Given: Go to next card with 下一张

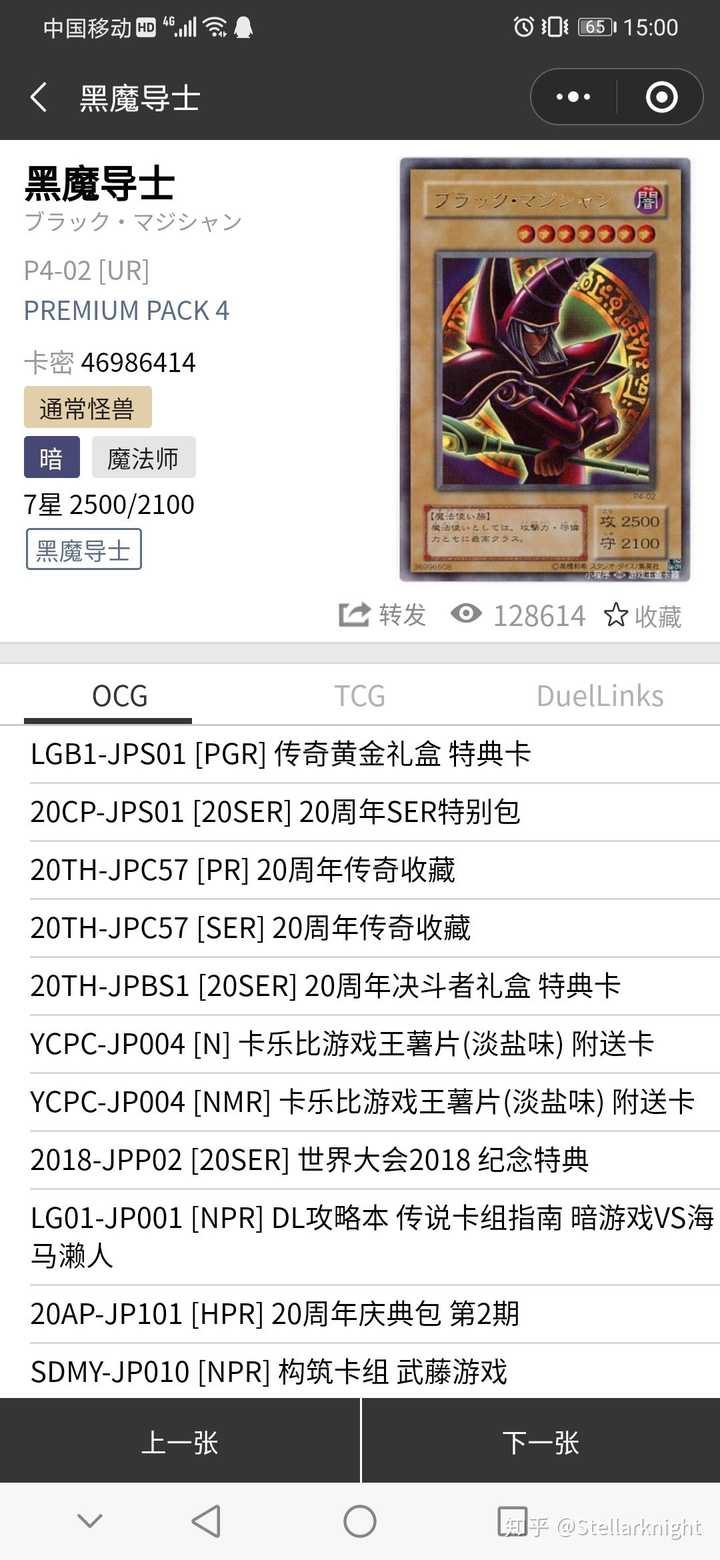Looking at the screenshot, I should (x=540, y=1442).
